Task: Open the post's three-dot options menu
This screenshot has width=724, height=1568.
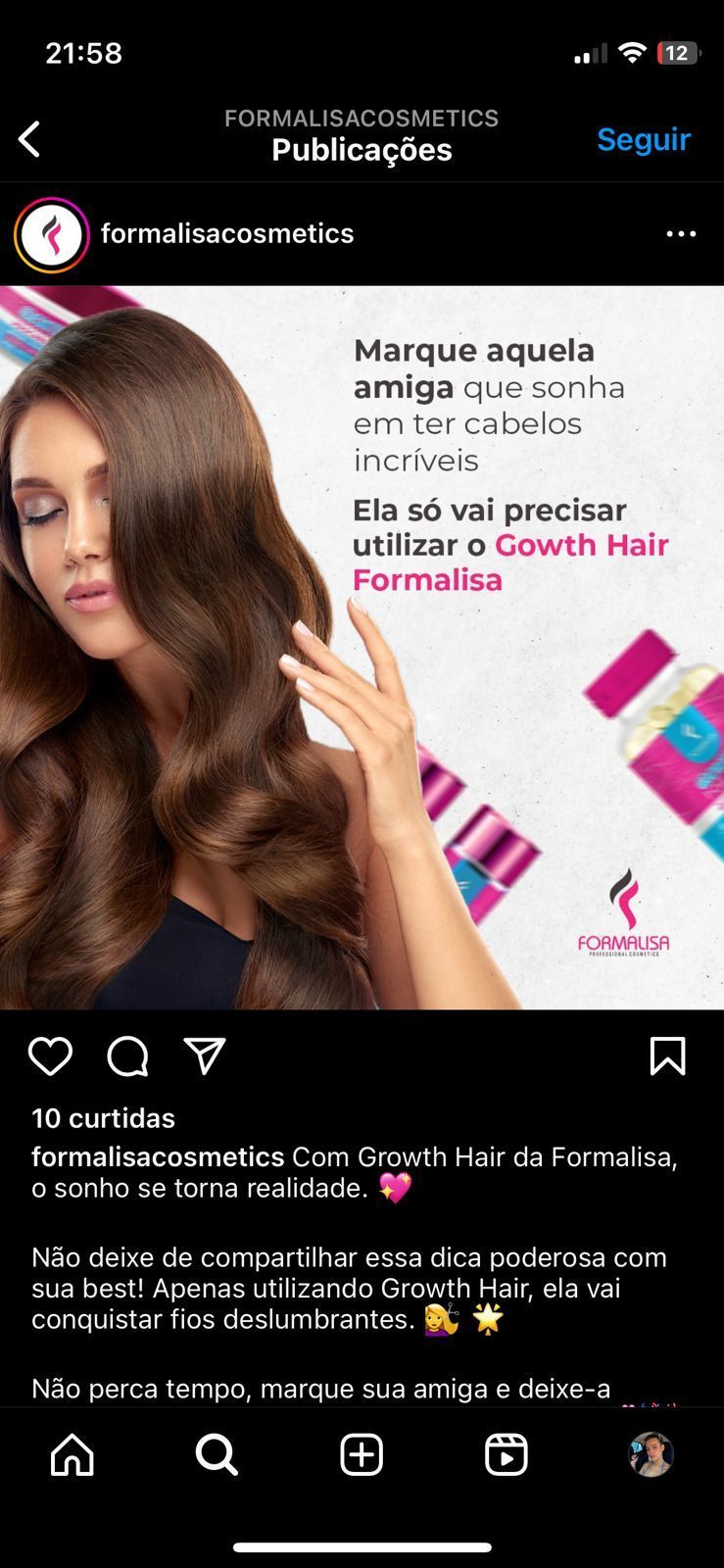Action: tap(681, 234)
